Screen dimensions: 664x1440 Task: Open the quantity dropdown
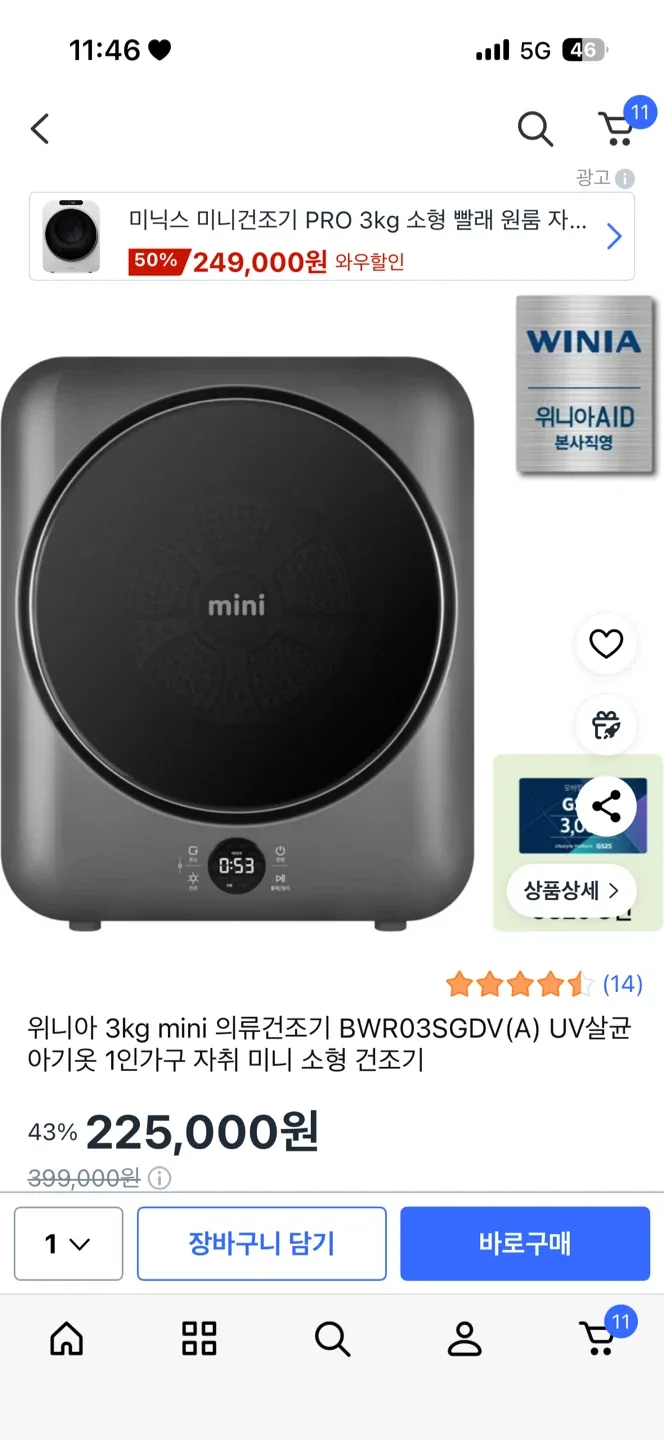(x=68, y=1244)
